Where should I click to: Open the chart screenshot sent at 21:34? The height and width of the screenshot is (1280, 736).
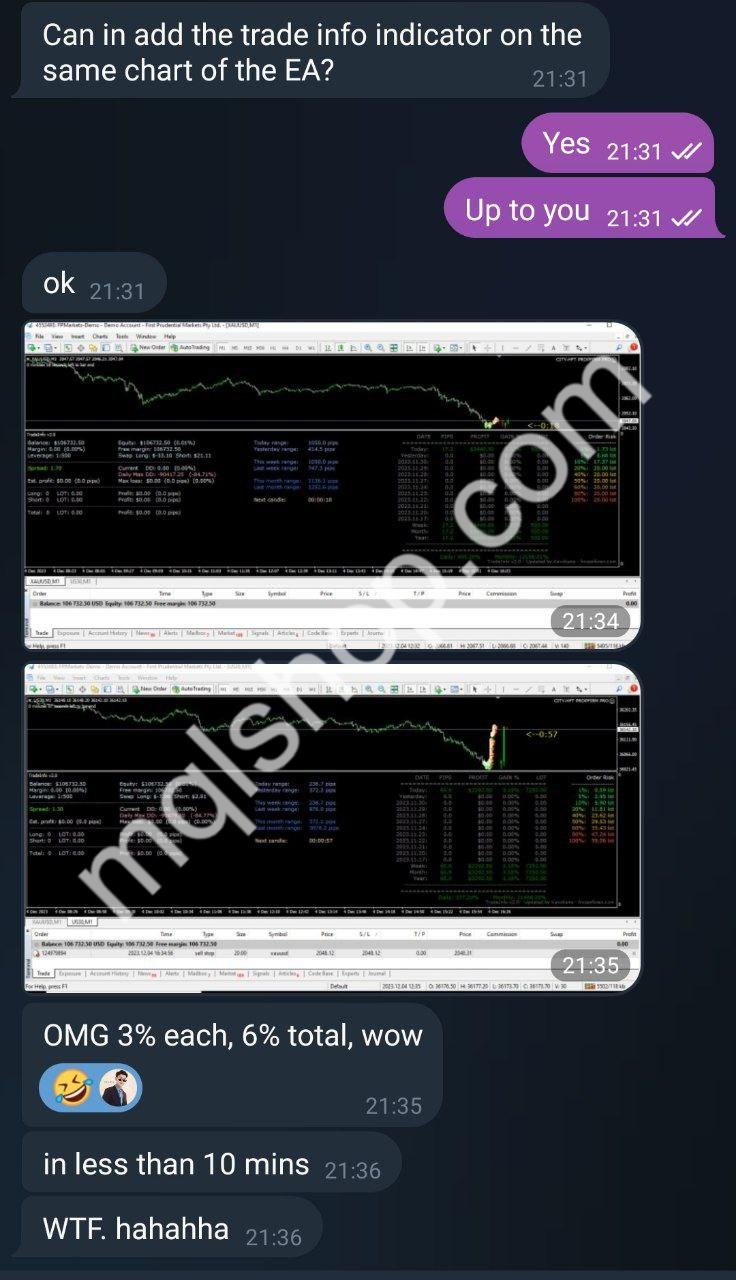point(331,485)
